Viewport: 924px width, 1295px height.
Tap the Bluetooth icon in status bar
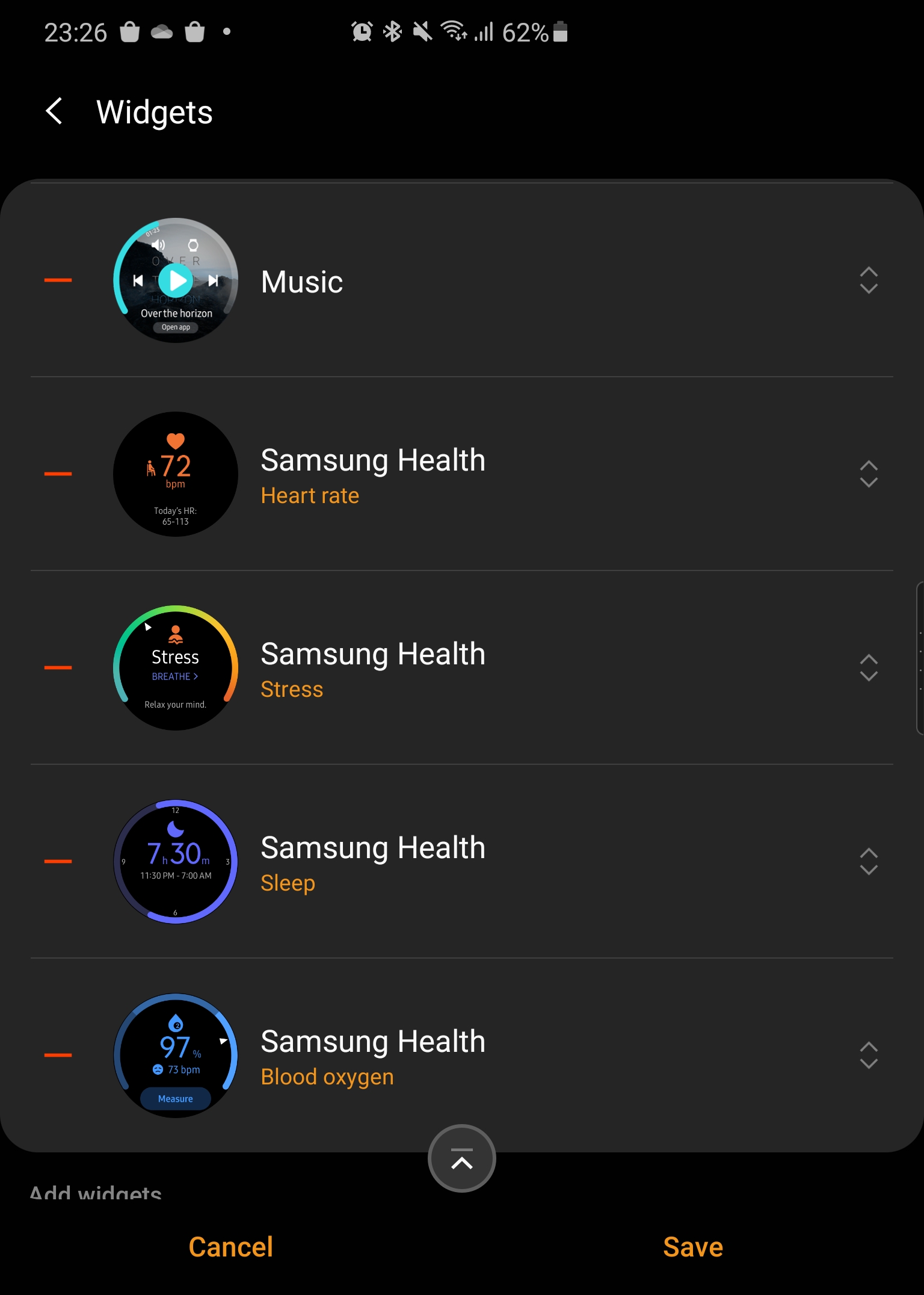pyautogui.click(x=392, y=33)
